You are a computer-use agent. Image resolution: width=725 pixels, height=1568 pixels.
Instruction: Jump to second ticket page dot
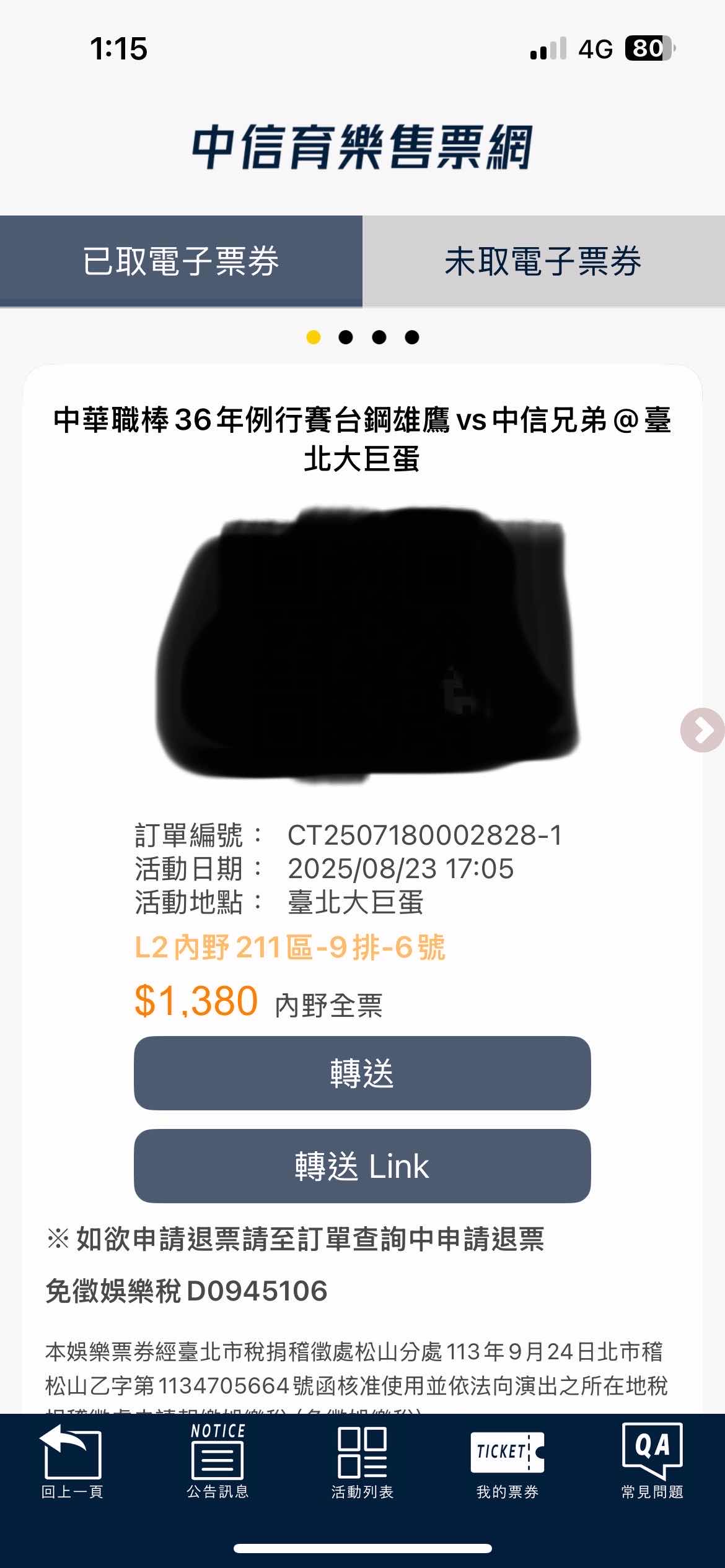(x=346, y=337)
